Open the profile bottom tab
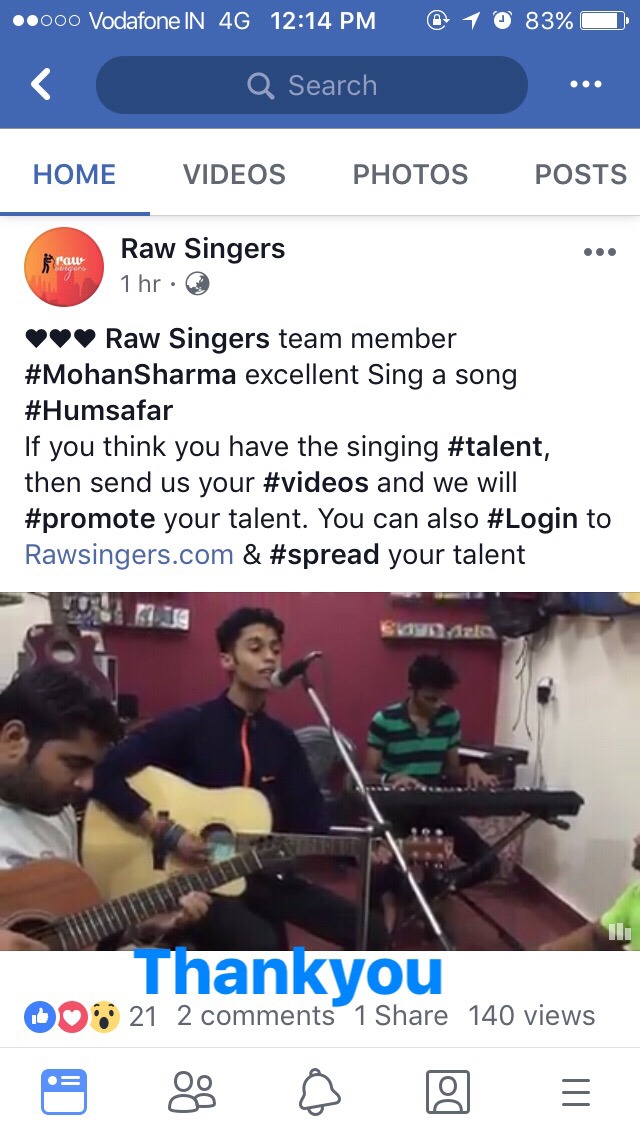Viewport: 640px width, 1136px height. 447,1092
